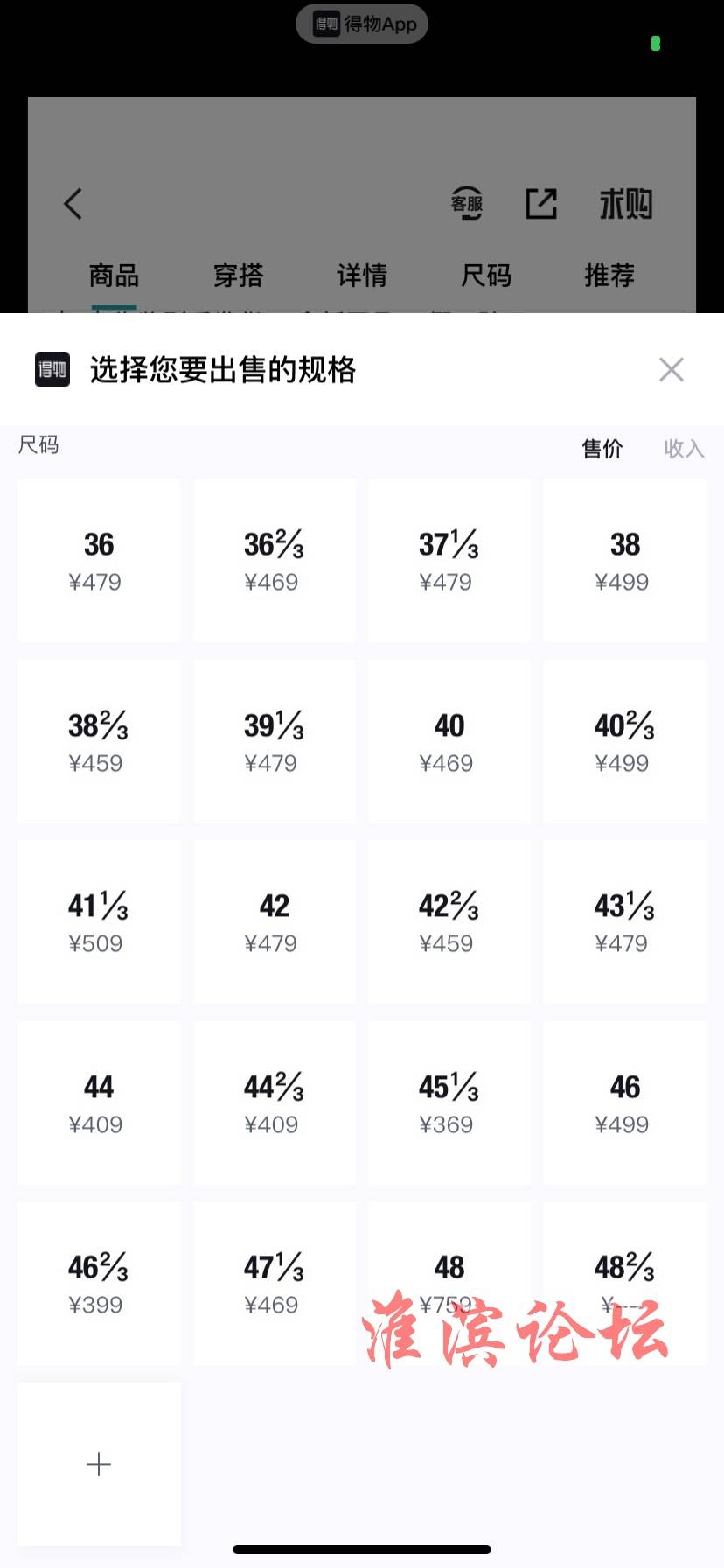724x1568 pixels.
Task: Close the size selection sheet
Action: click(x=671, y=370)
